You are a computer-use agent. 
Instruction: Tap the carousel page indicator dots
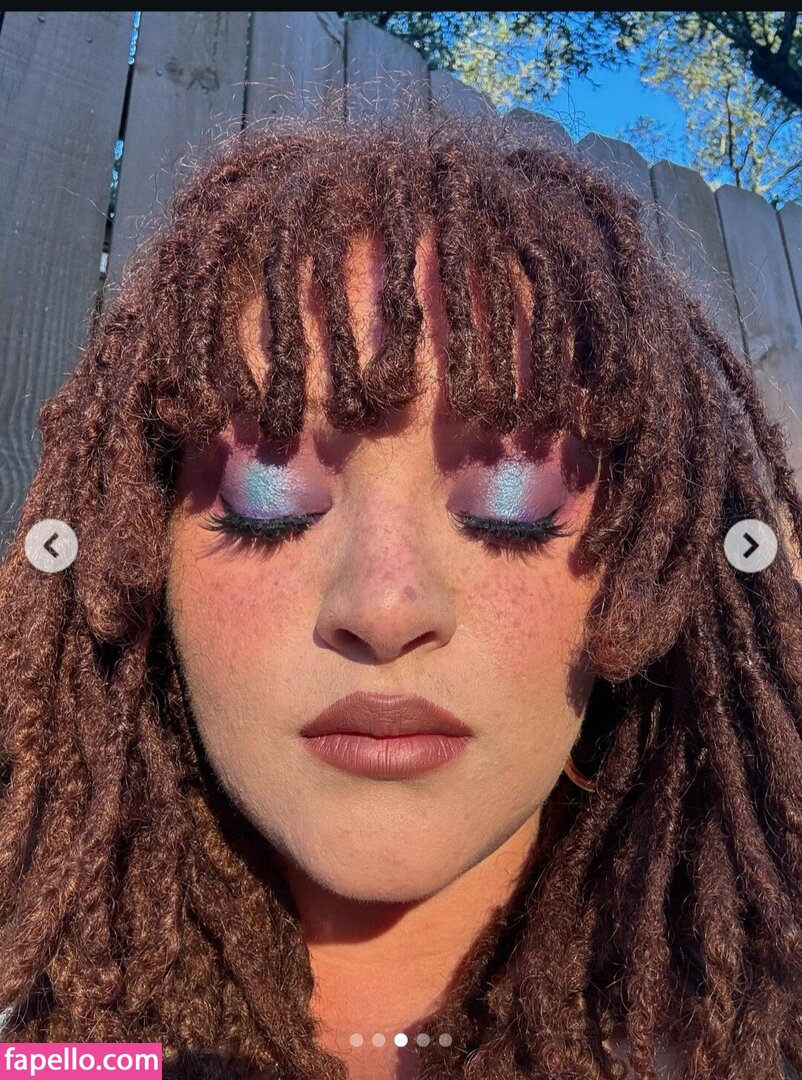pos(400,1040)
